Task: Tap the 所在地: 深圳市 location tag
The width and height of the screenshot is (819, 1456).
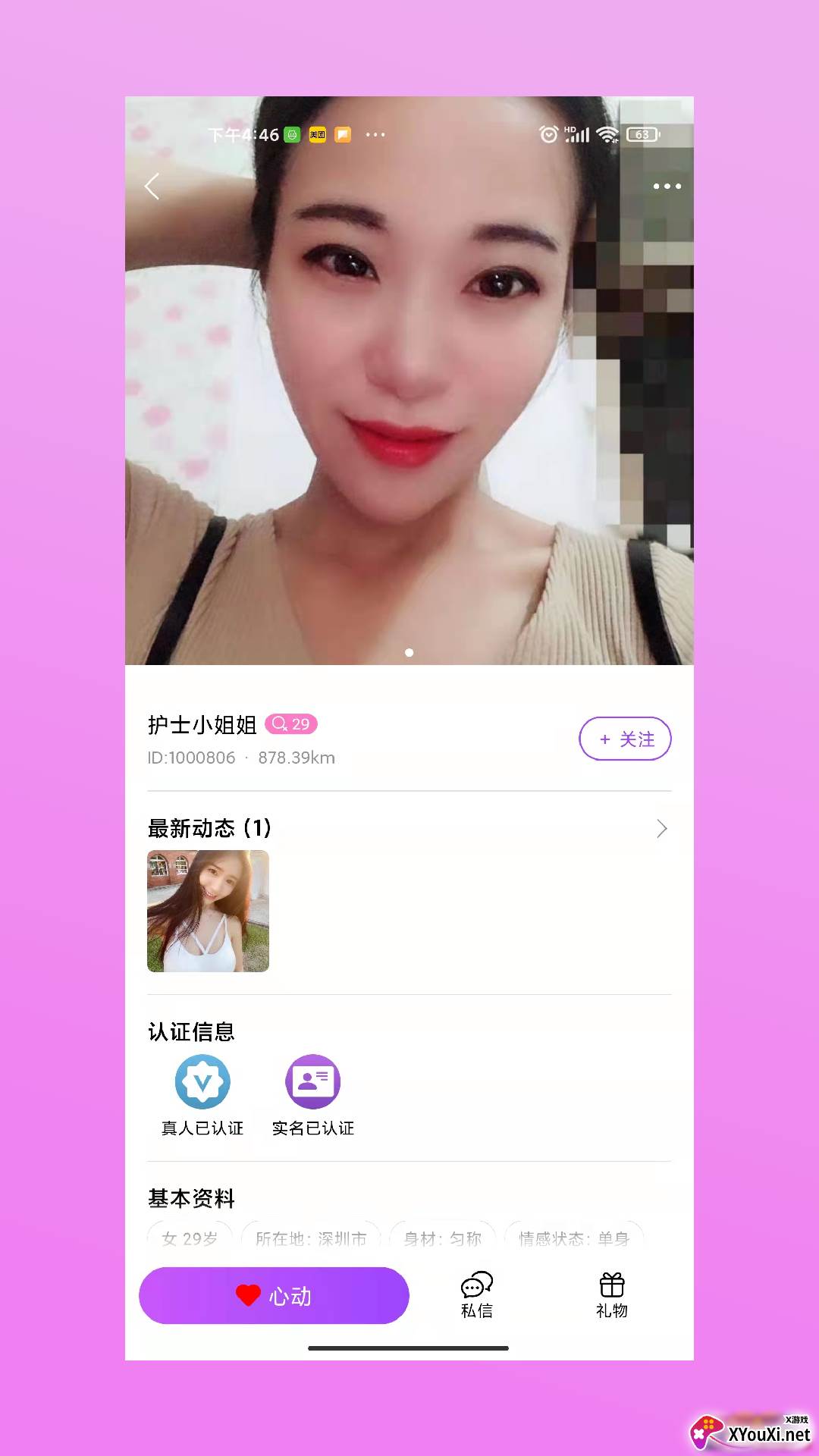Action: click(311, 1238)
